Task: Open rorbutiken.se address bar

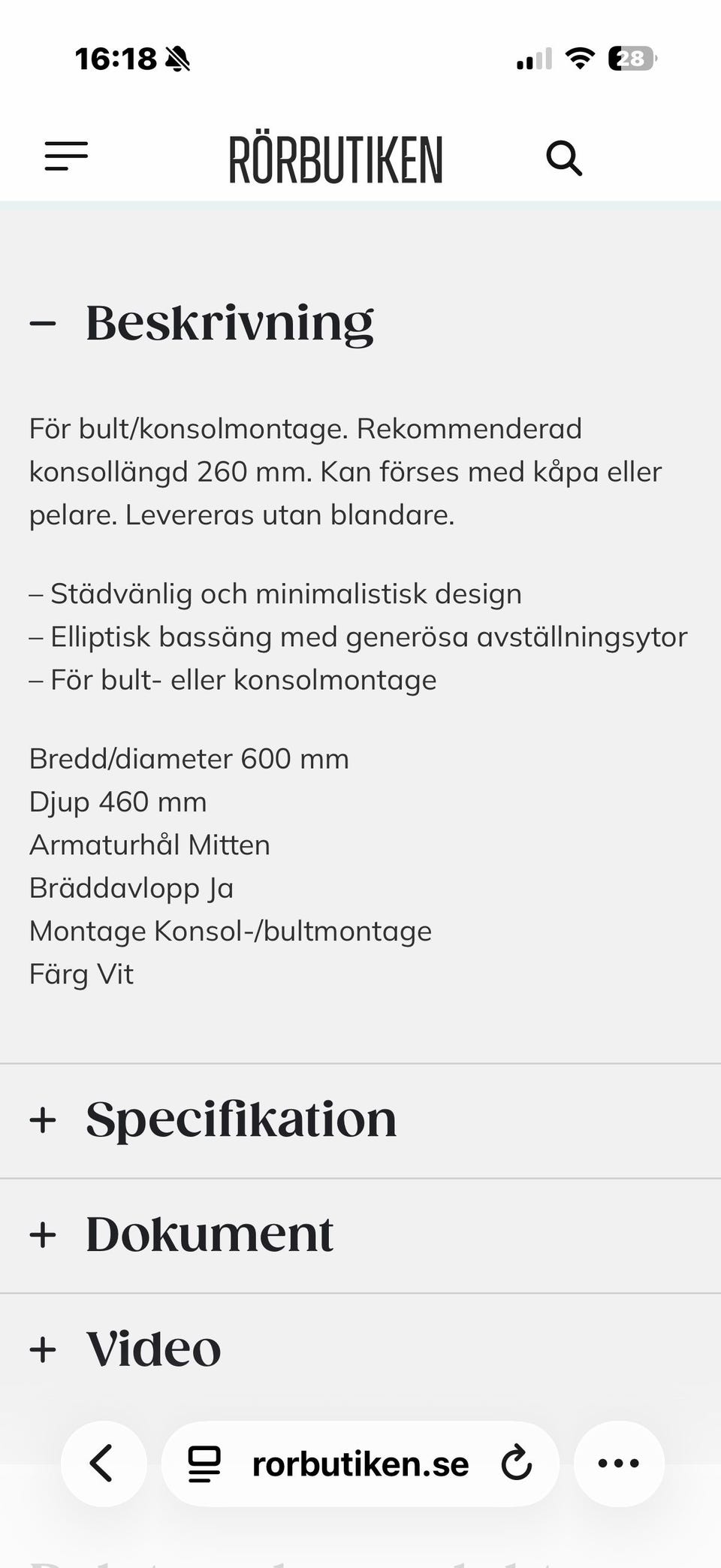Action: point(360,1462)
